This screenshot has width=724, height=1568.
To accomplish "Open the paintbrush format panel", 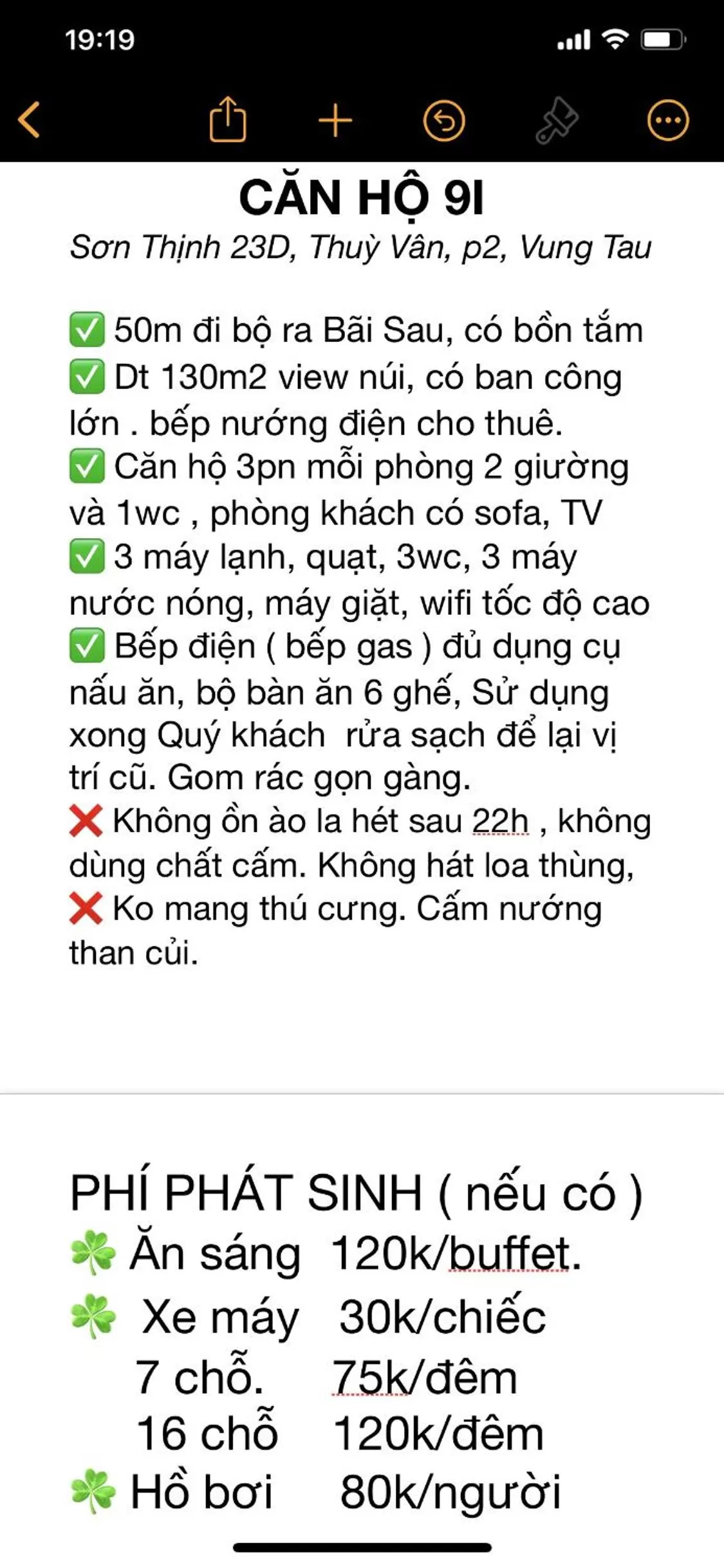I will [x=557, y=120].
